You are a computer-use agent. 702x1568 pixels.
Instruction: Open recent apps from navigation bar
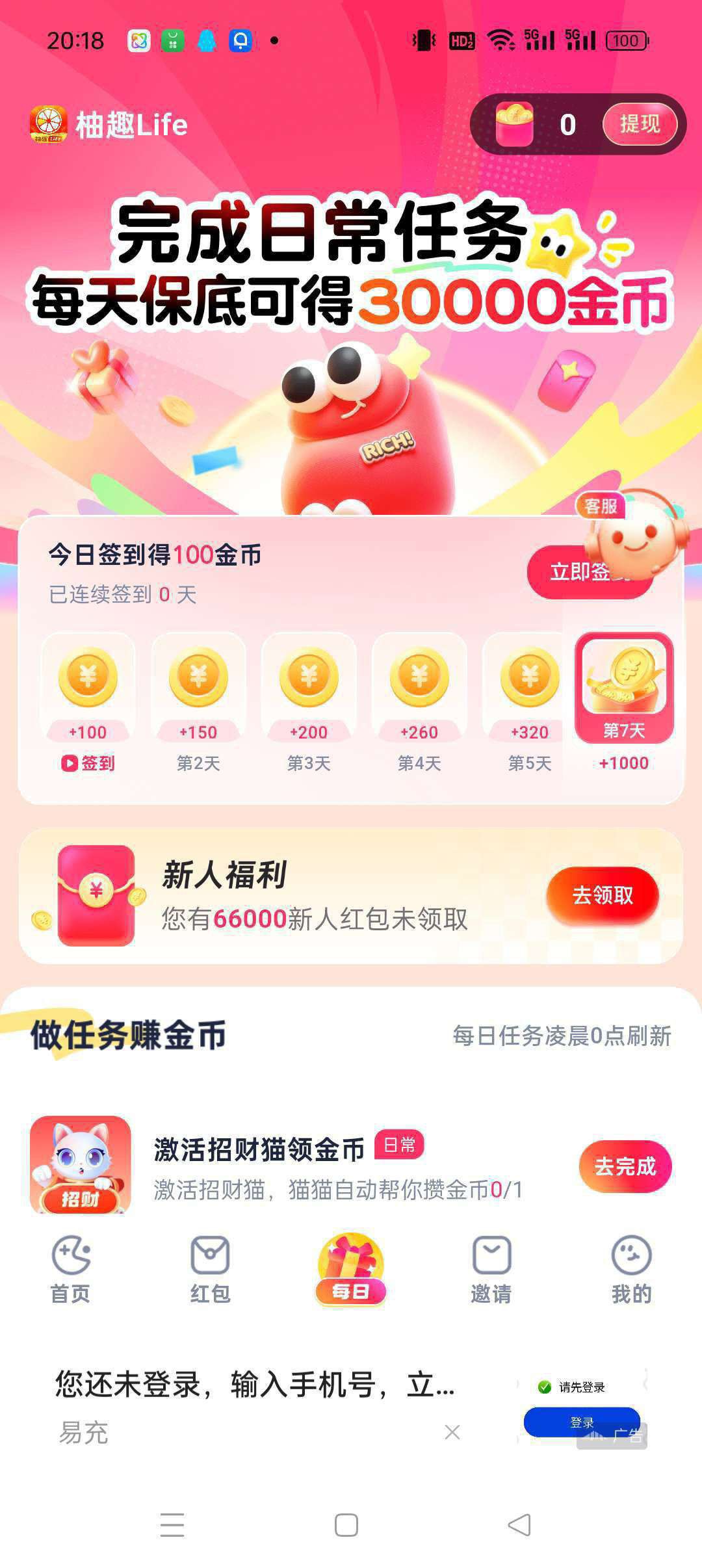(x=172, y=1524)
